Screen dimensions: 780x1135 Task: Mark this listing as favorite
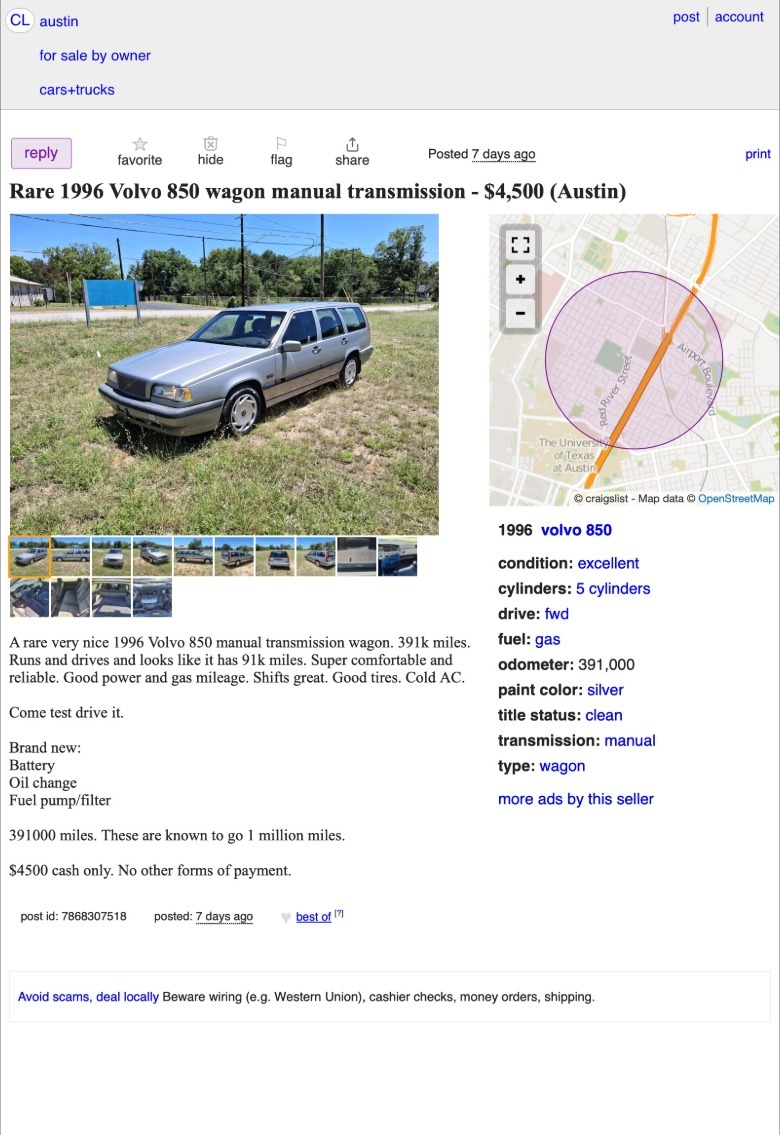coord(139,152)
